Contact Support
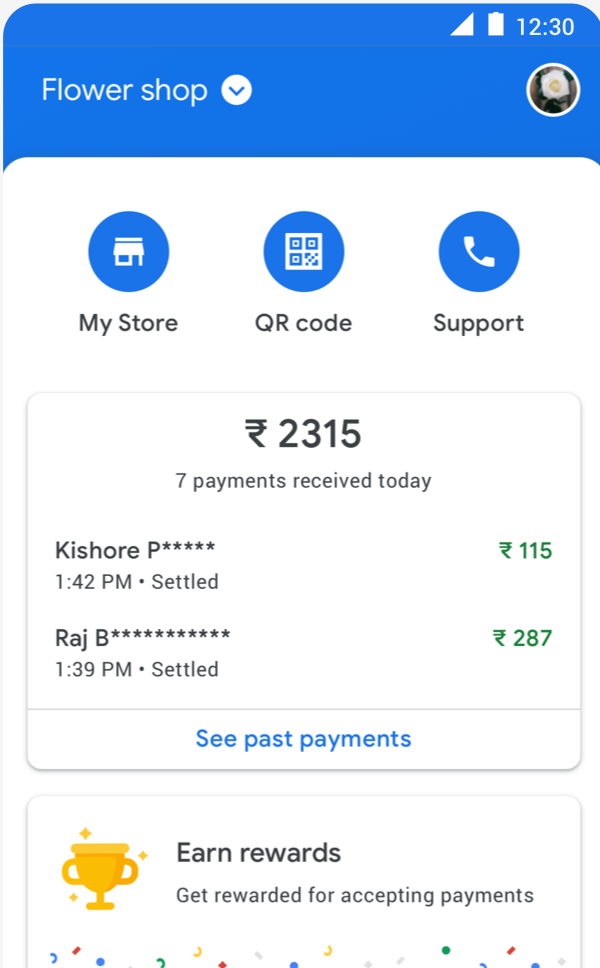The width and height of the screenshot is (600, 968). (478, 252)
